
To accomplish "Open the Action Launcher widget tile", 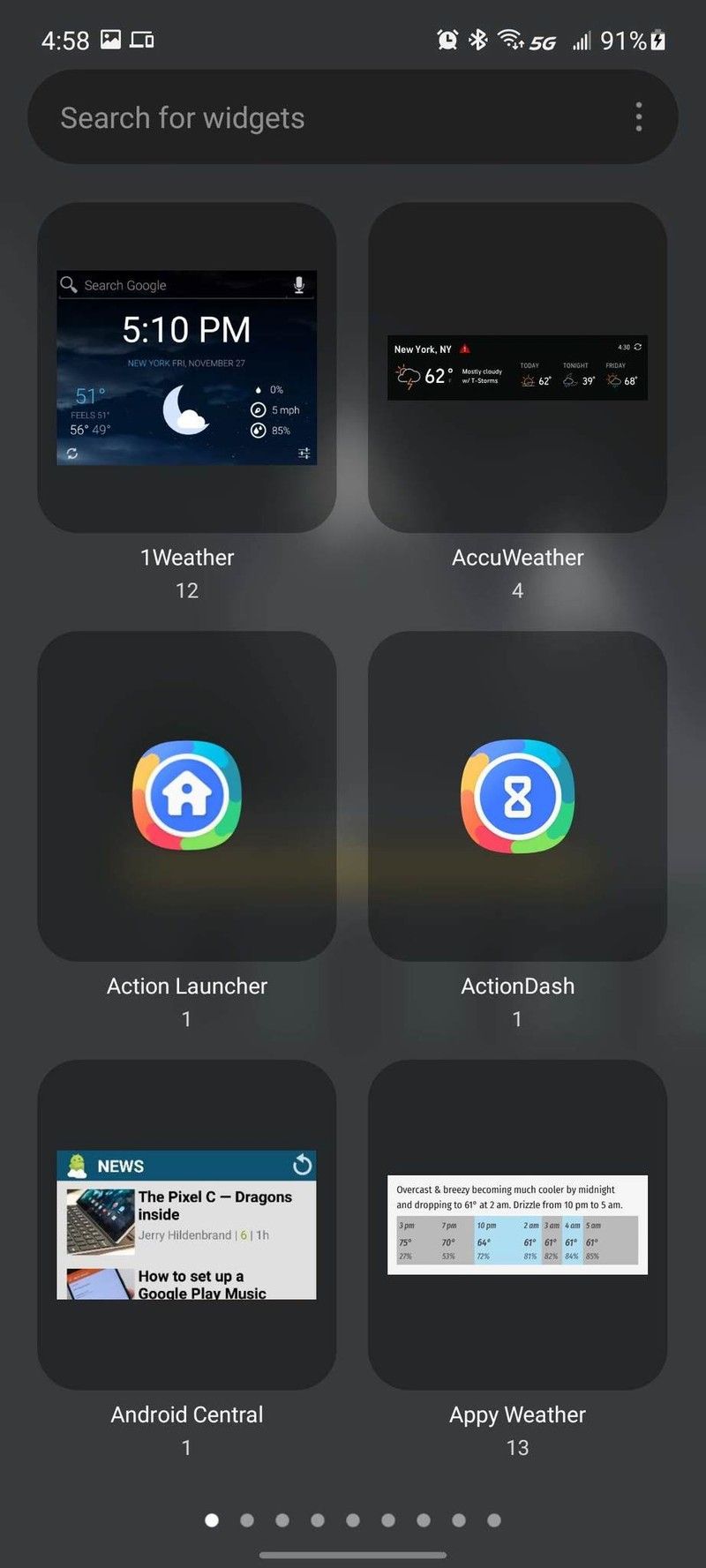I will (x=187, y=796).
